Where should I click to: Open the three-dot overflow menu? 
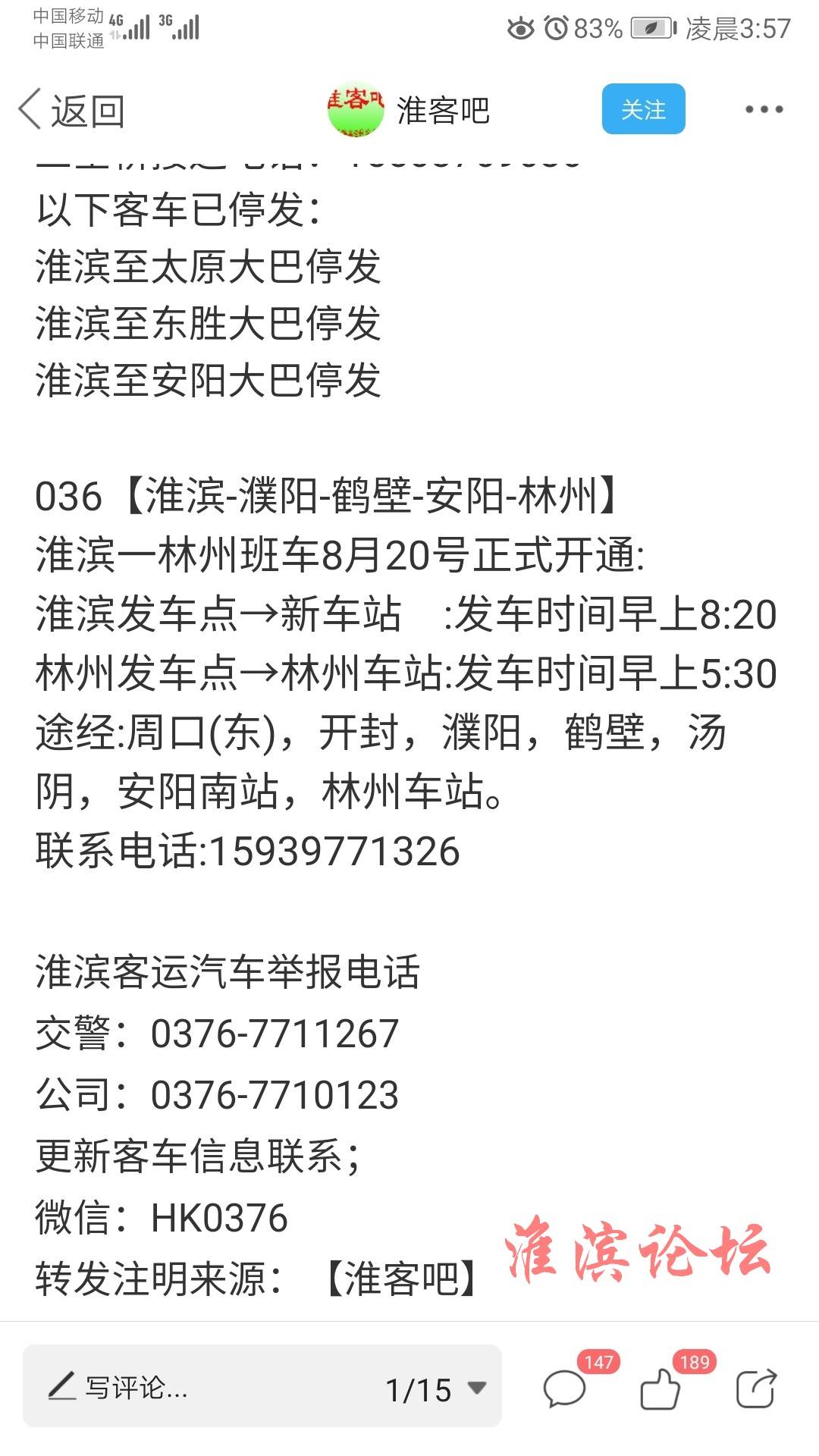(764, 109)
